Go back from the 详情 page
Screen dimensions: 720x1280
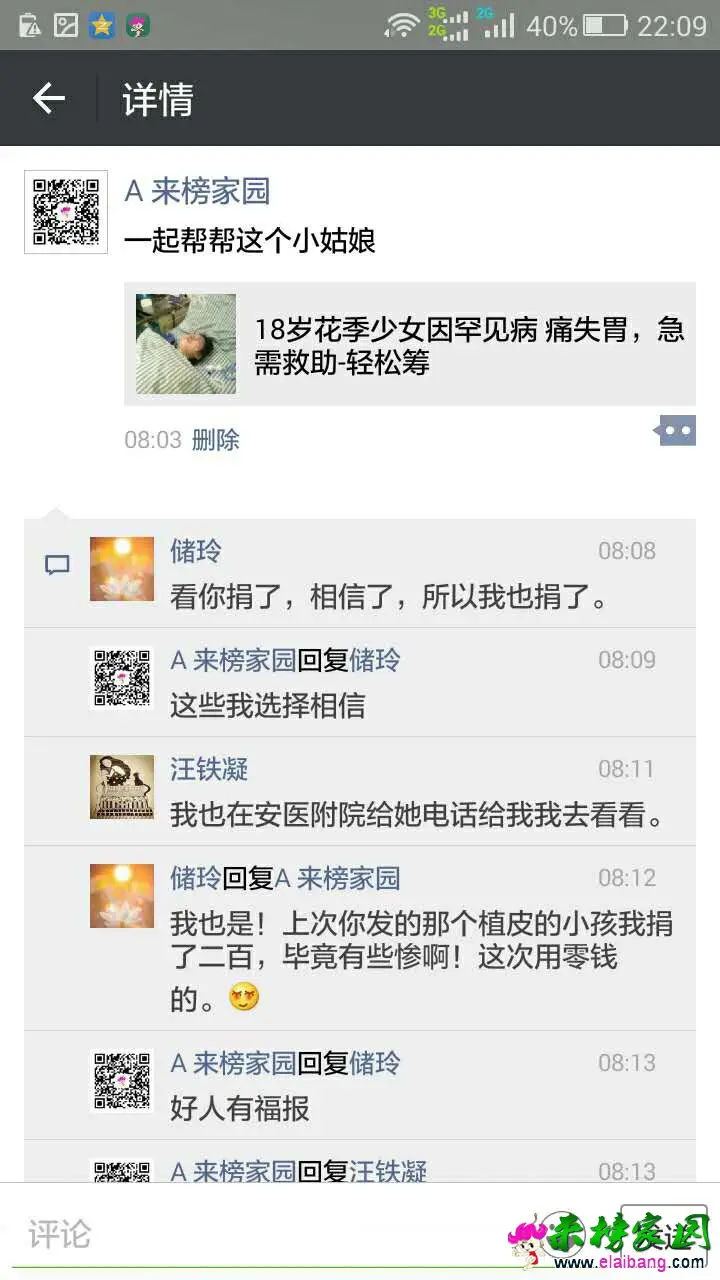[x=48, y=98]
